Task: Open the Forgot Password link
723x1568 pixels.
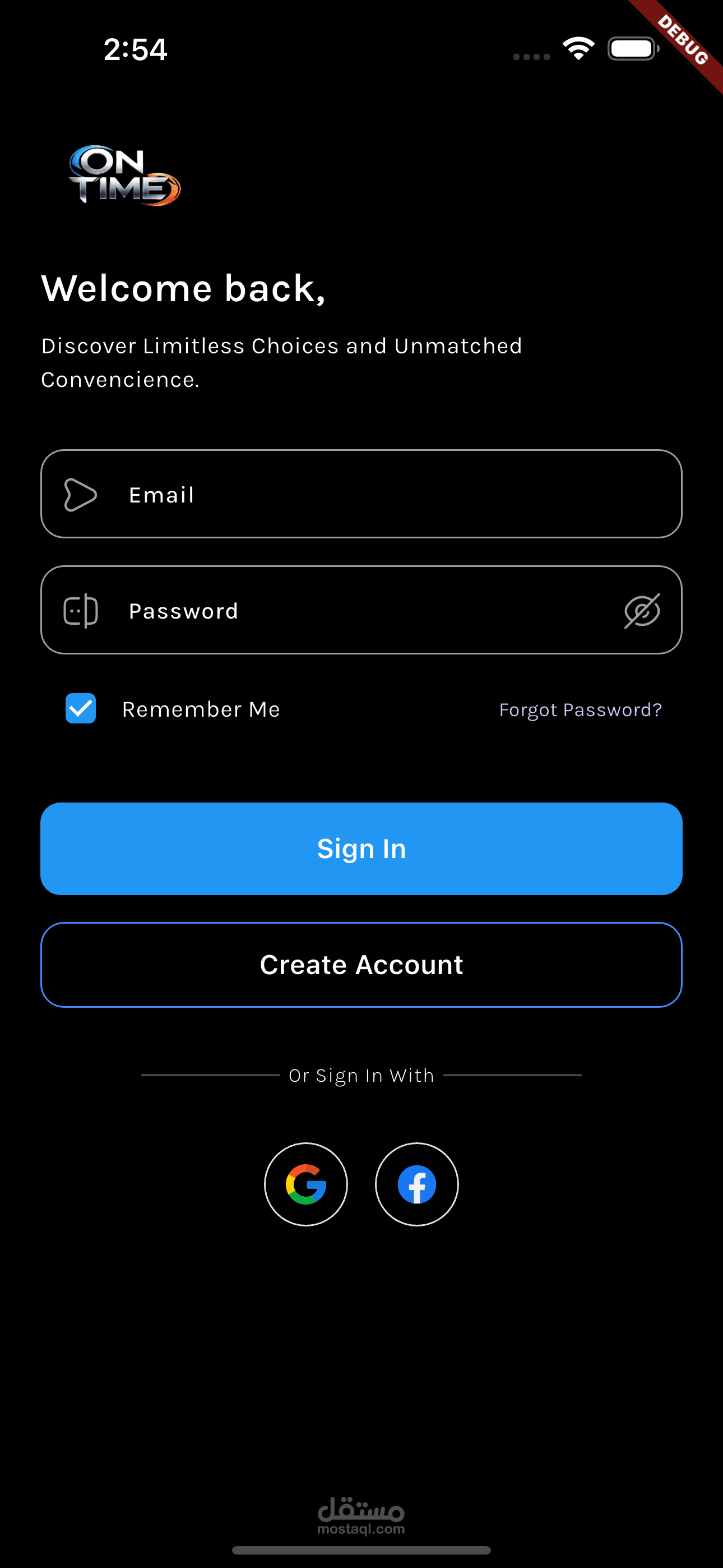Action: pyautogui.click(x=580, y=710)
